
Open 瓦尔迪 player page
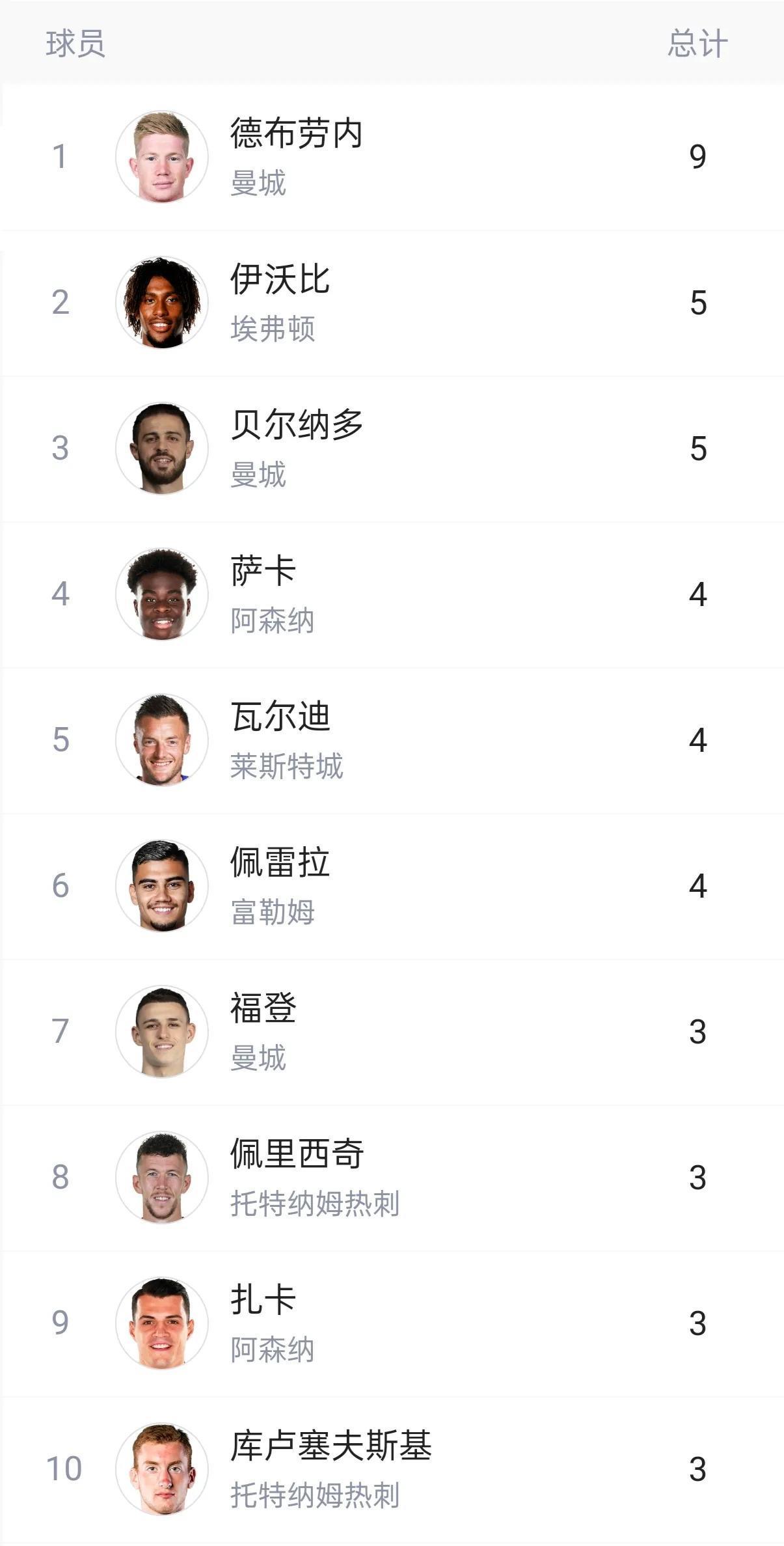tap(280, 717)
